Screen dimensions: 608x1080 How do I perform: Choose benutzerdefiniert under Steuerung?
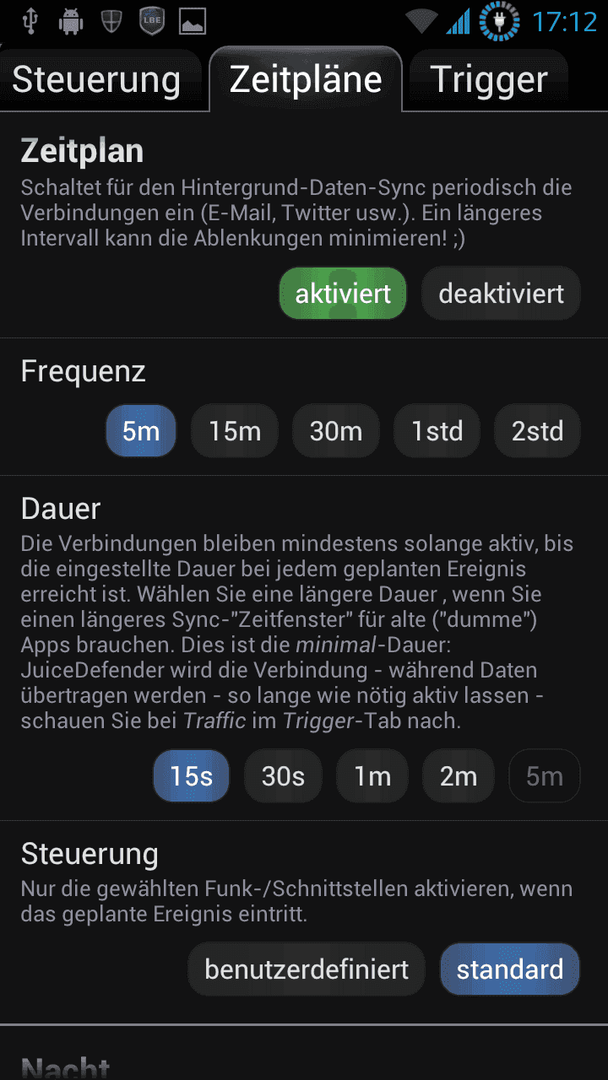click(306, 970)
